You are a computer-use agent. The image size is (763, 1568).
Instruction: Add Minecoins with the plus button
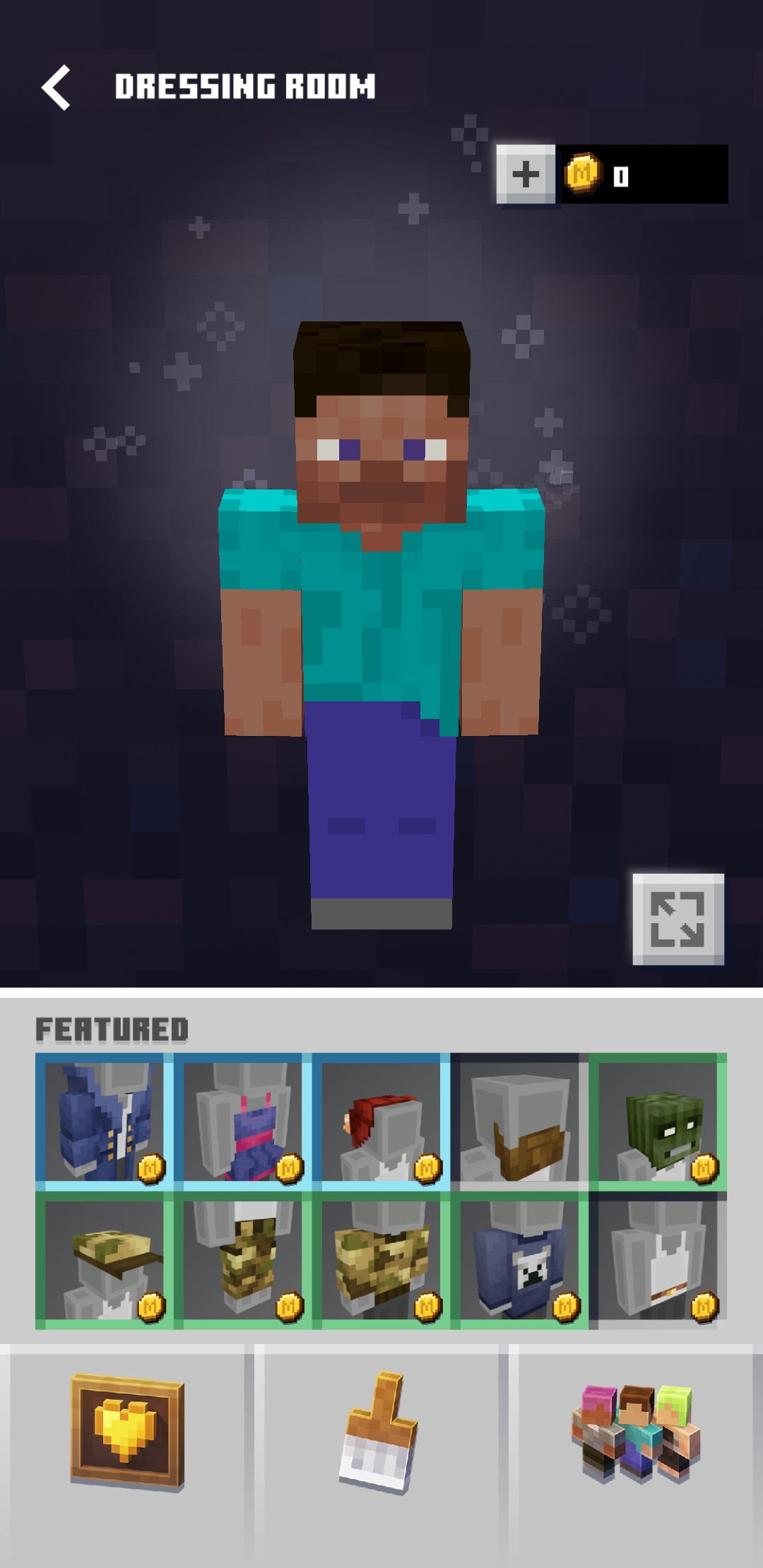click(526, 174)
